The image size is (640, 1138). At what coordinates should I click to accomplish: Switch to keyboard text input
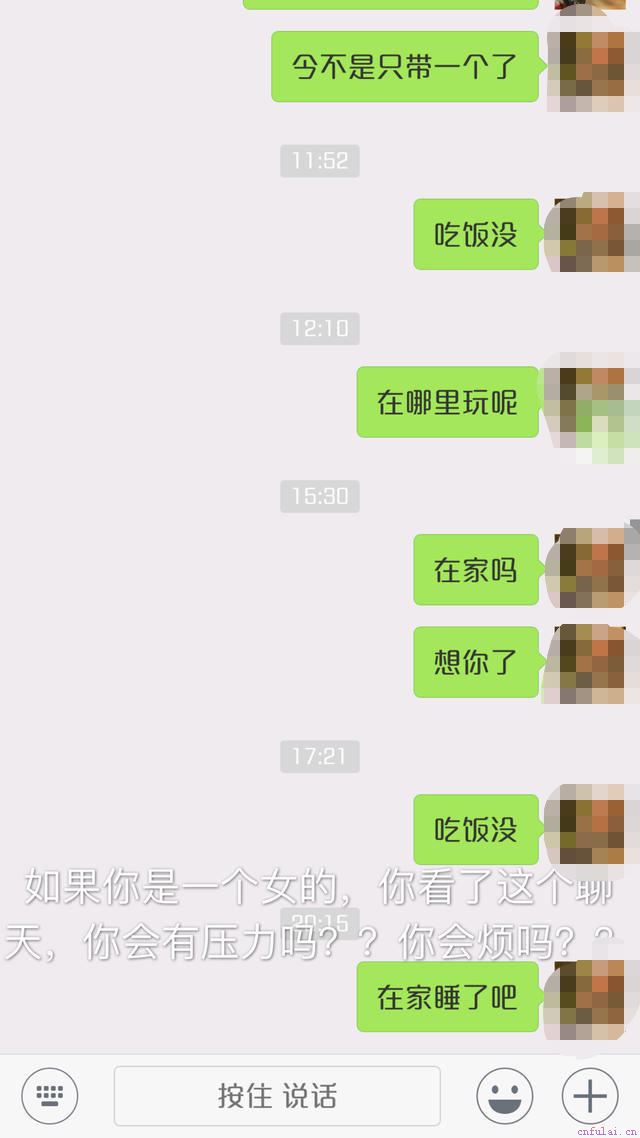50,1096
